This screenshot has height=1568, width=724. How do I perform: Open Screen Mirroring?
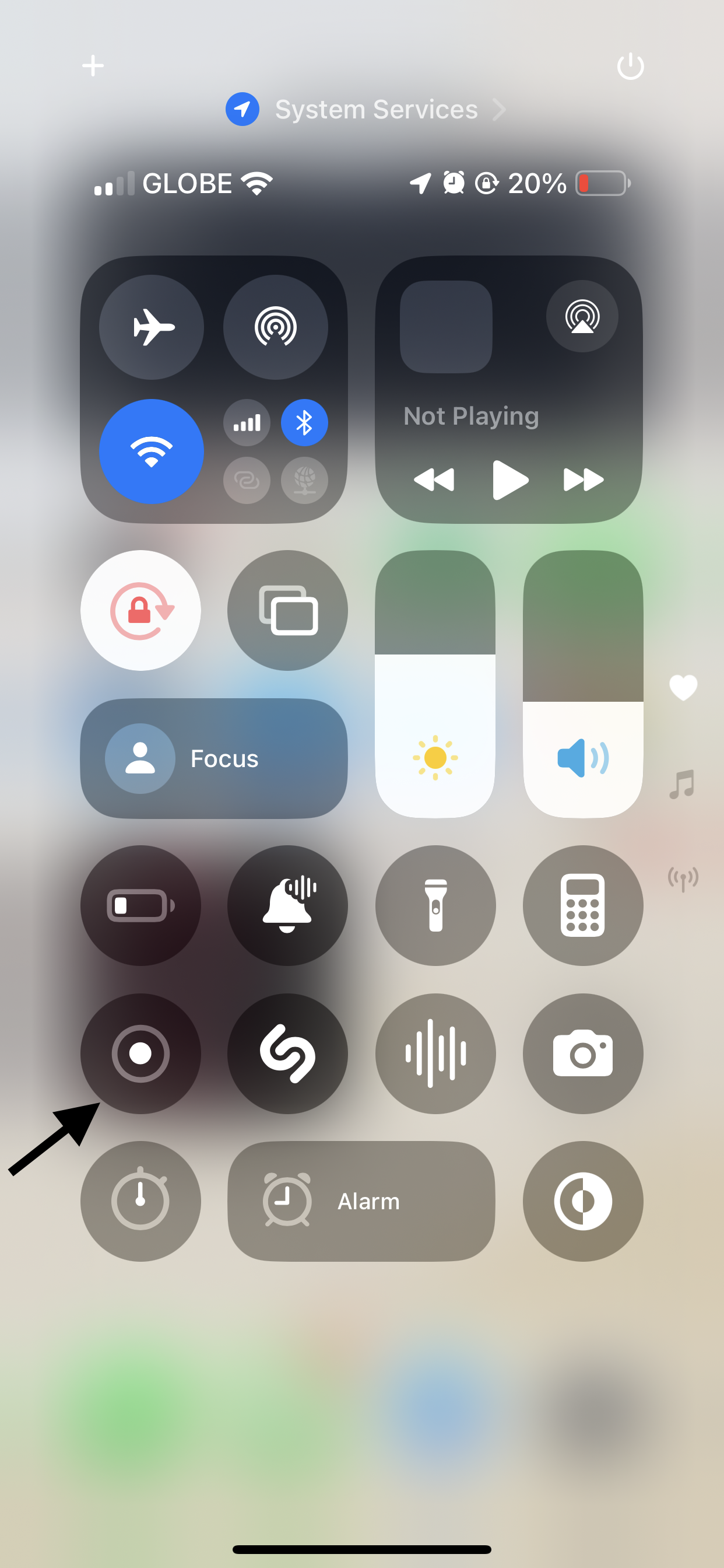[x=288, y=610]
